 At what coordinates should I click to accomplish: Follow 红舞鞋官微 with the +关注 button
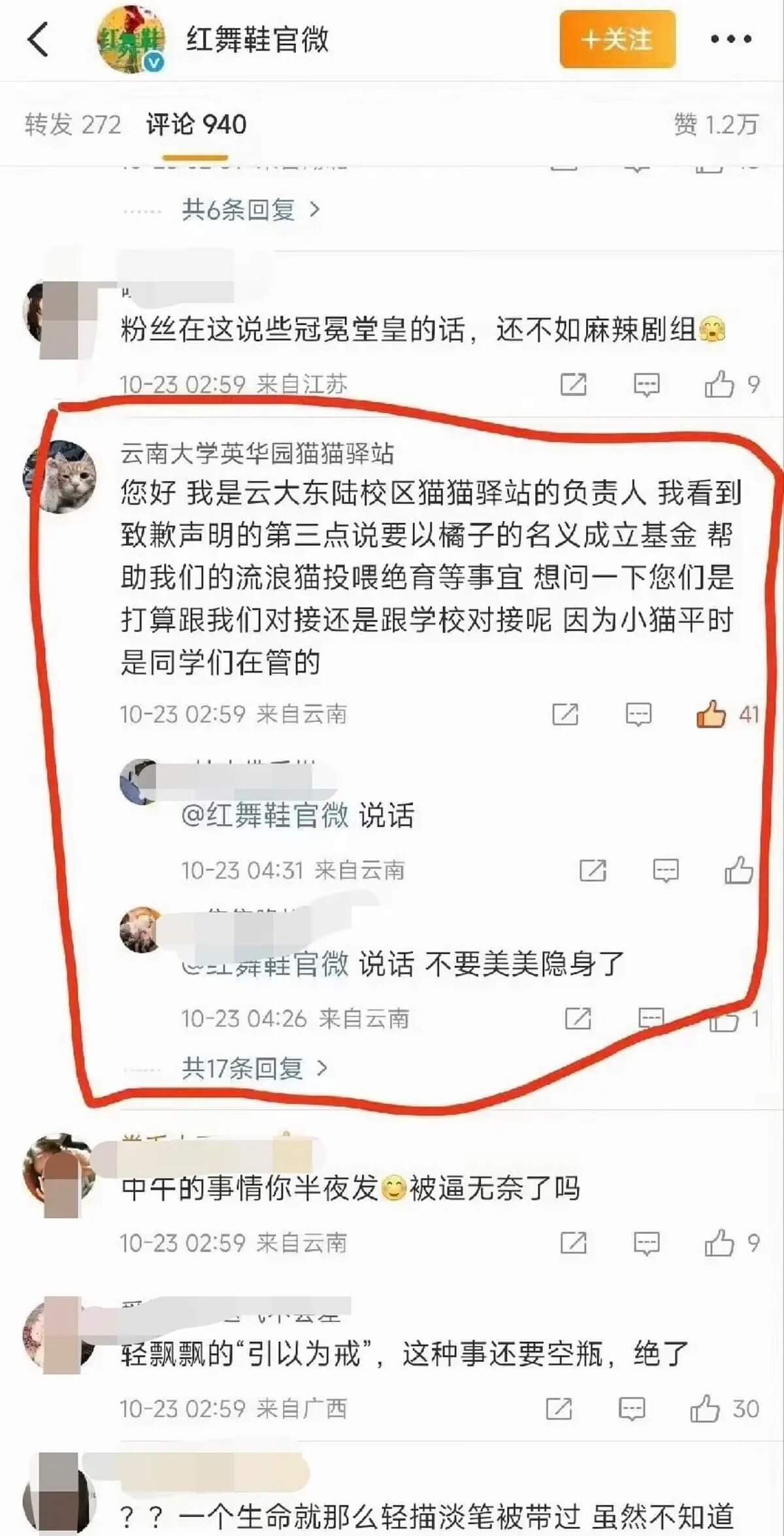coord(617,39)
